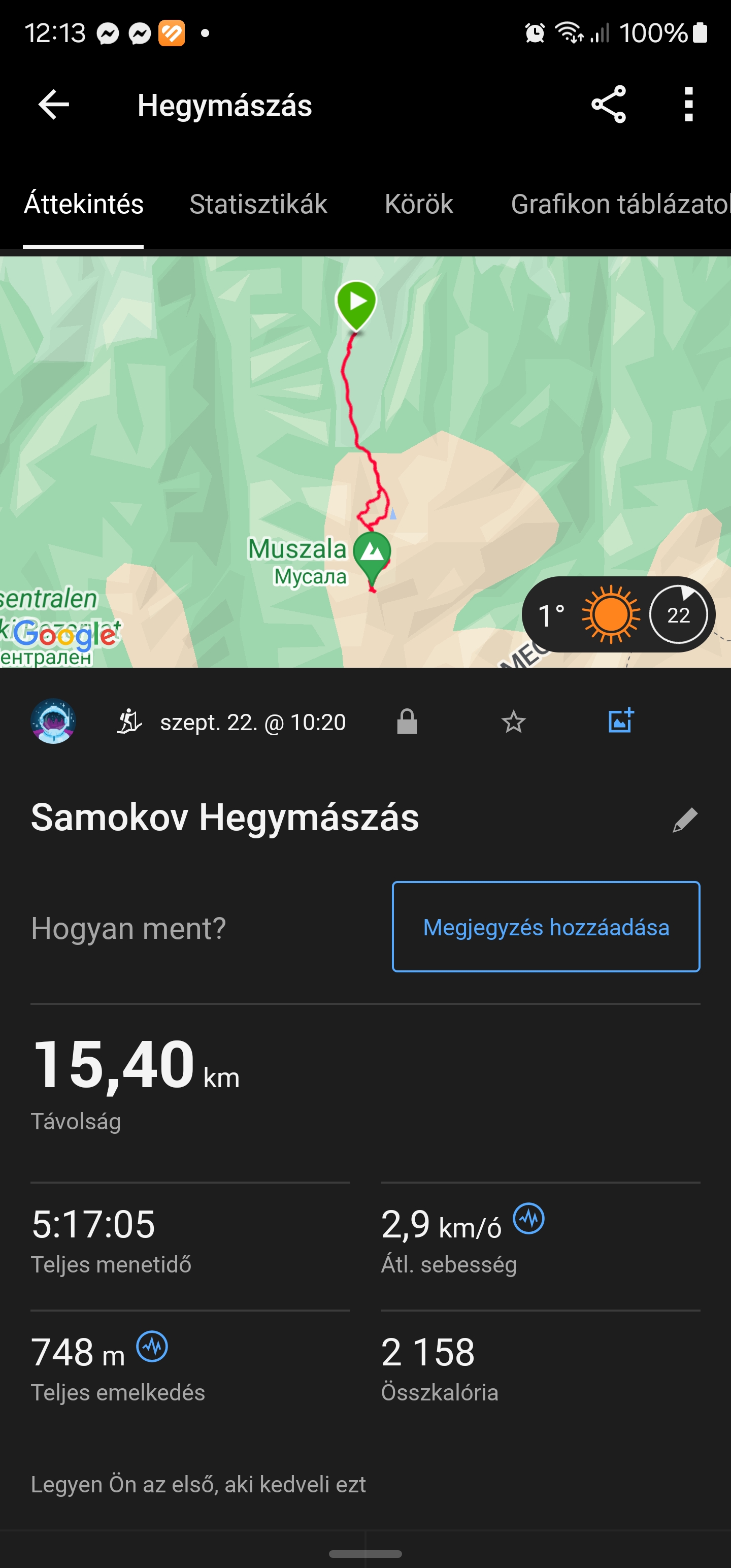Select the Grafikon táblázatok tab
Viewport: 731px width, 1568px height.
point(620,204)
